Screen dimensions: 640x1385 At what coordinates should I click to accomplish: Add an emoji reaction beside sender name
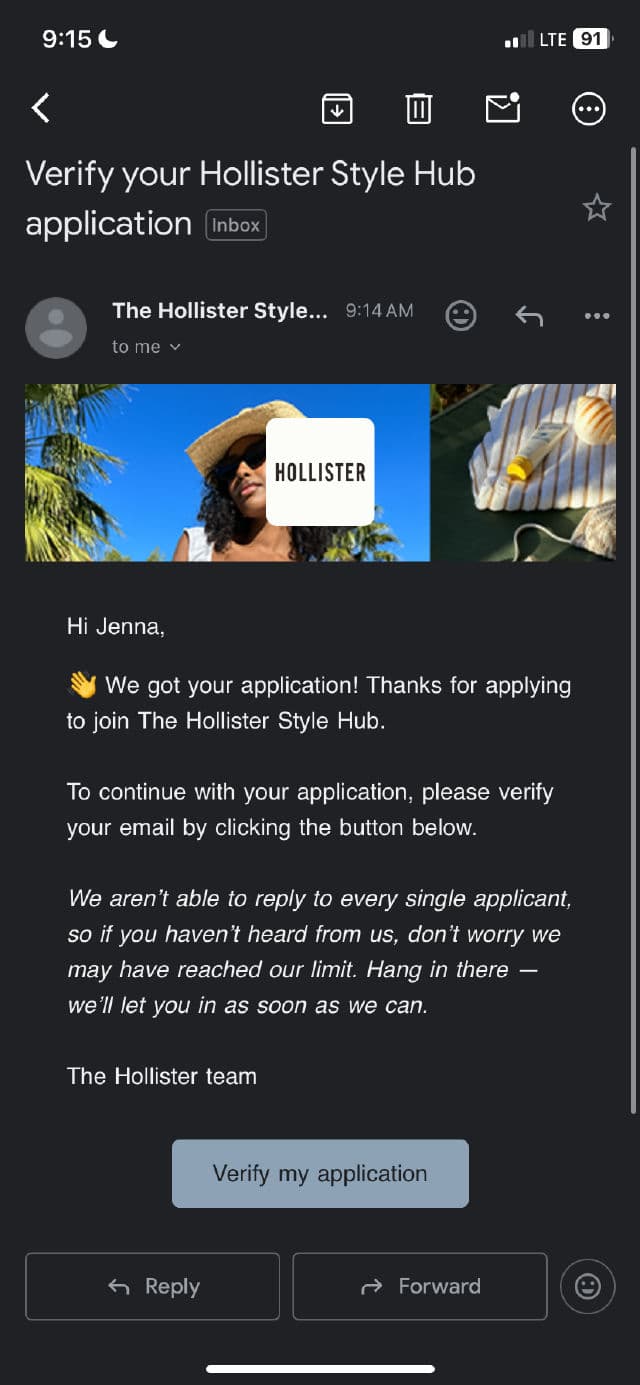click(461, 316)
